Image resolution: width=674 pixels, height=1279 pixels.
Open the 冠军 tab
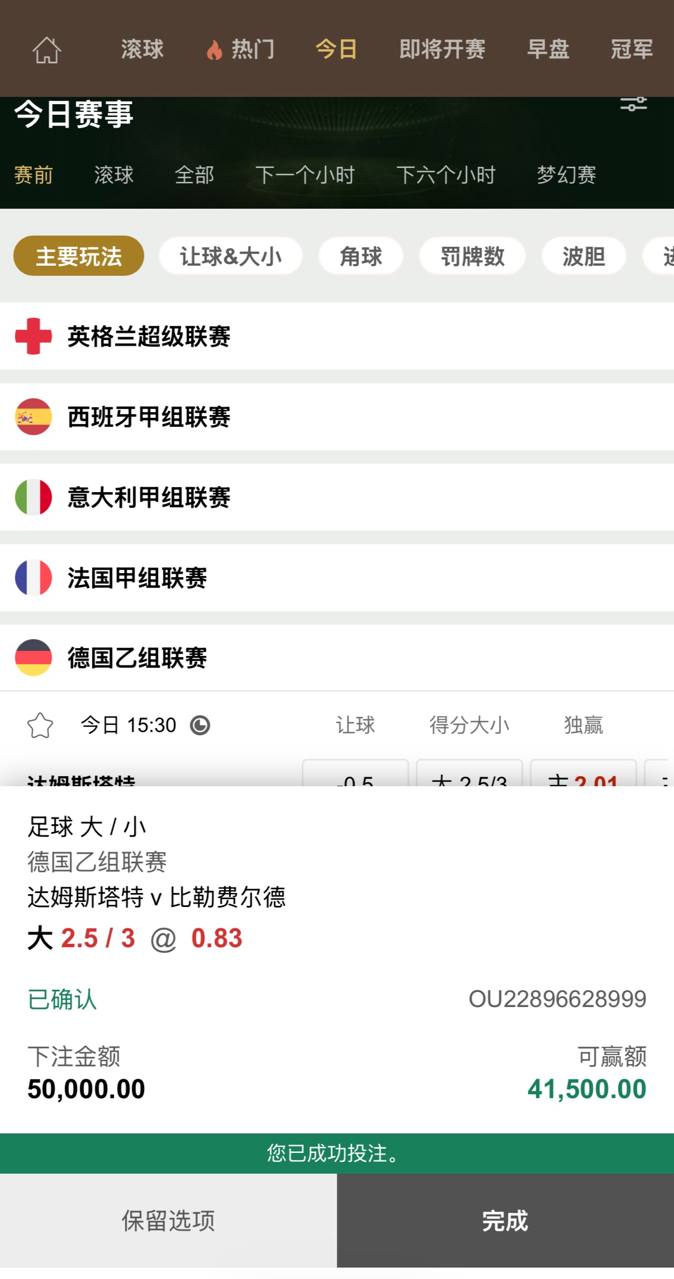(632, 49)
